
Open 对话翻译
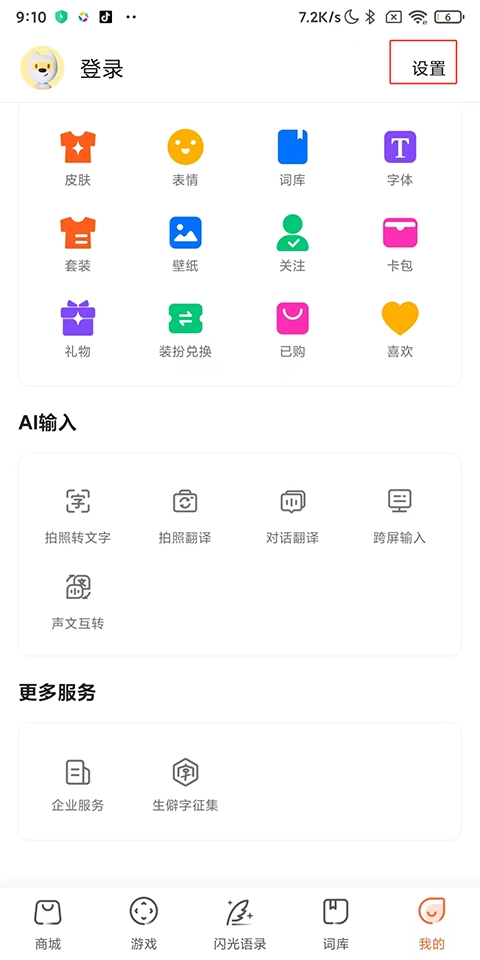[292, 516]
